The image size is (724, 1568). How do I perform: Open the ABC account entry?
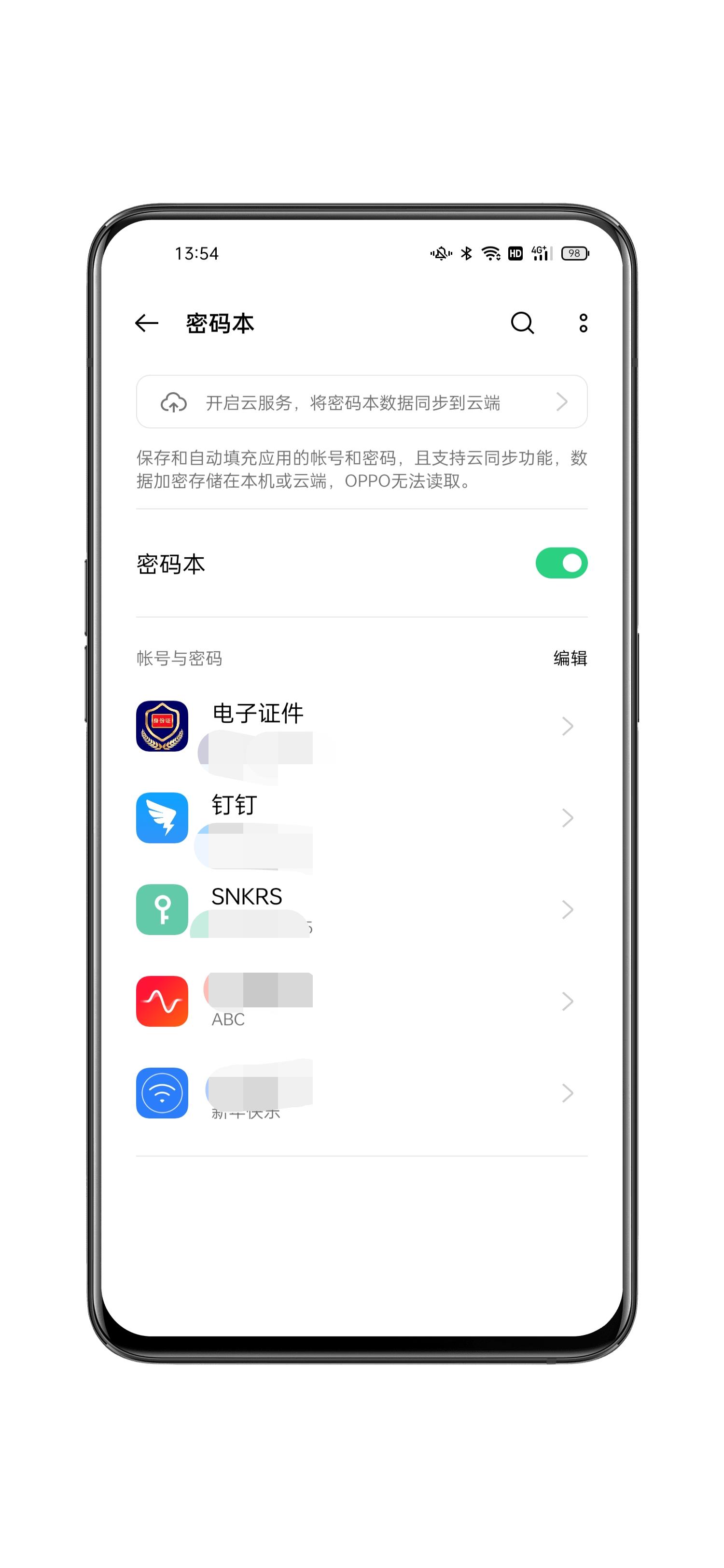pos(362,1001)
